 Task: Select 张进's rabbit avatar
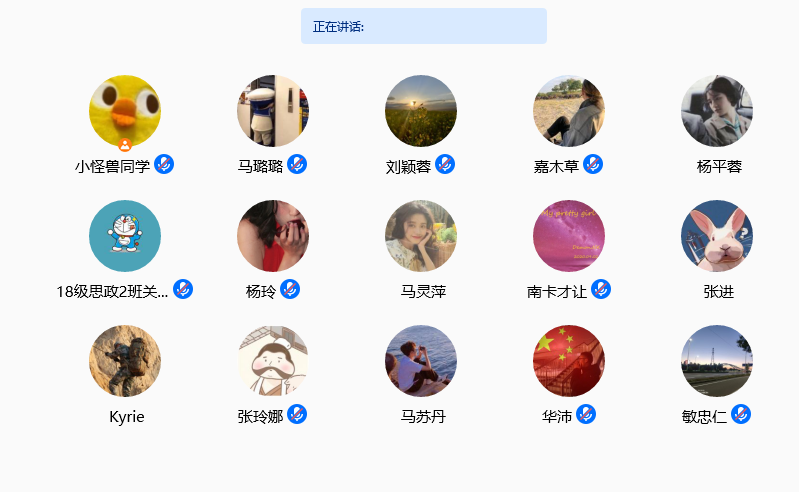tap(717, 236)
